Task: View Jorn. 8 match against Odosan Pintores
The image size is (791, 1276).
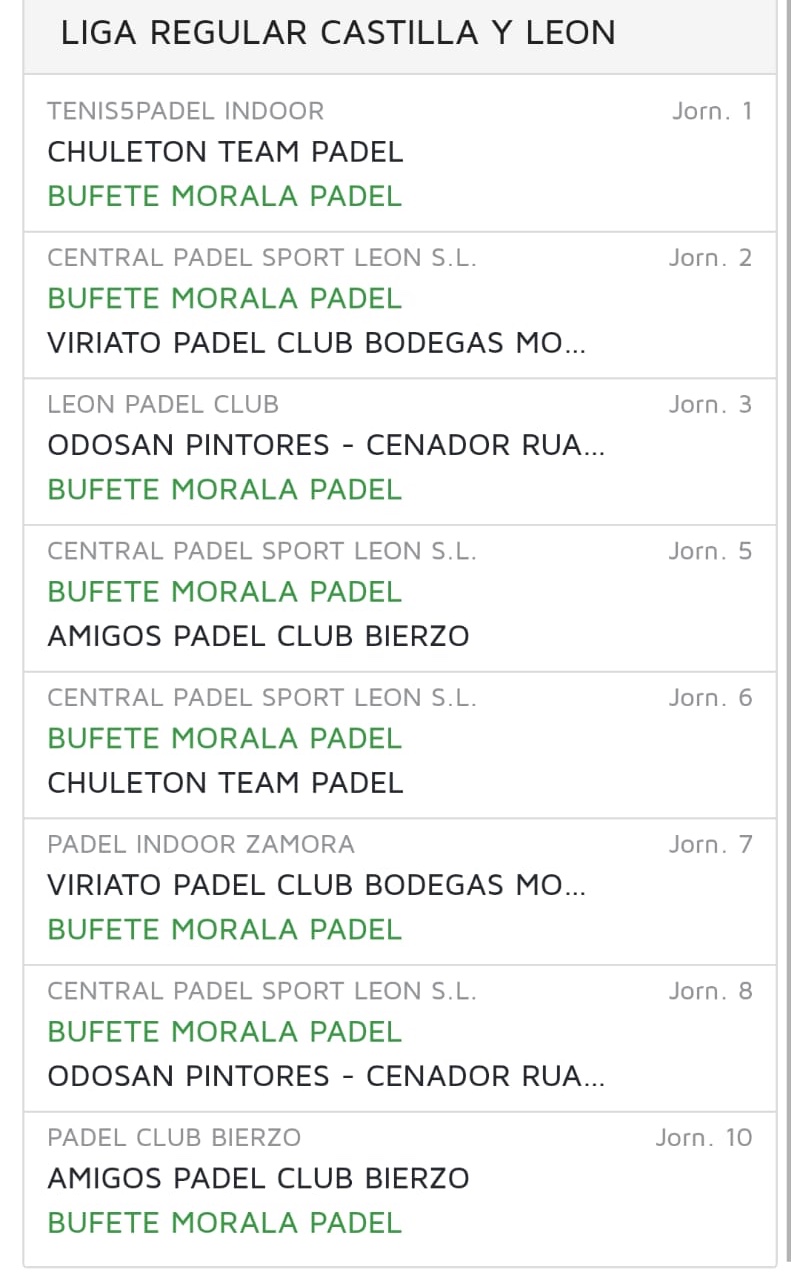Action: [x=399, y=1035]
